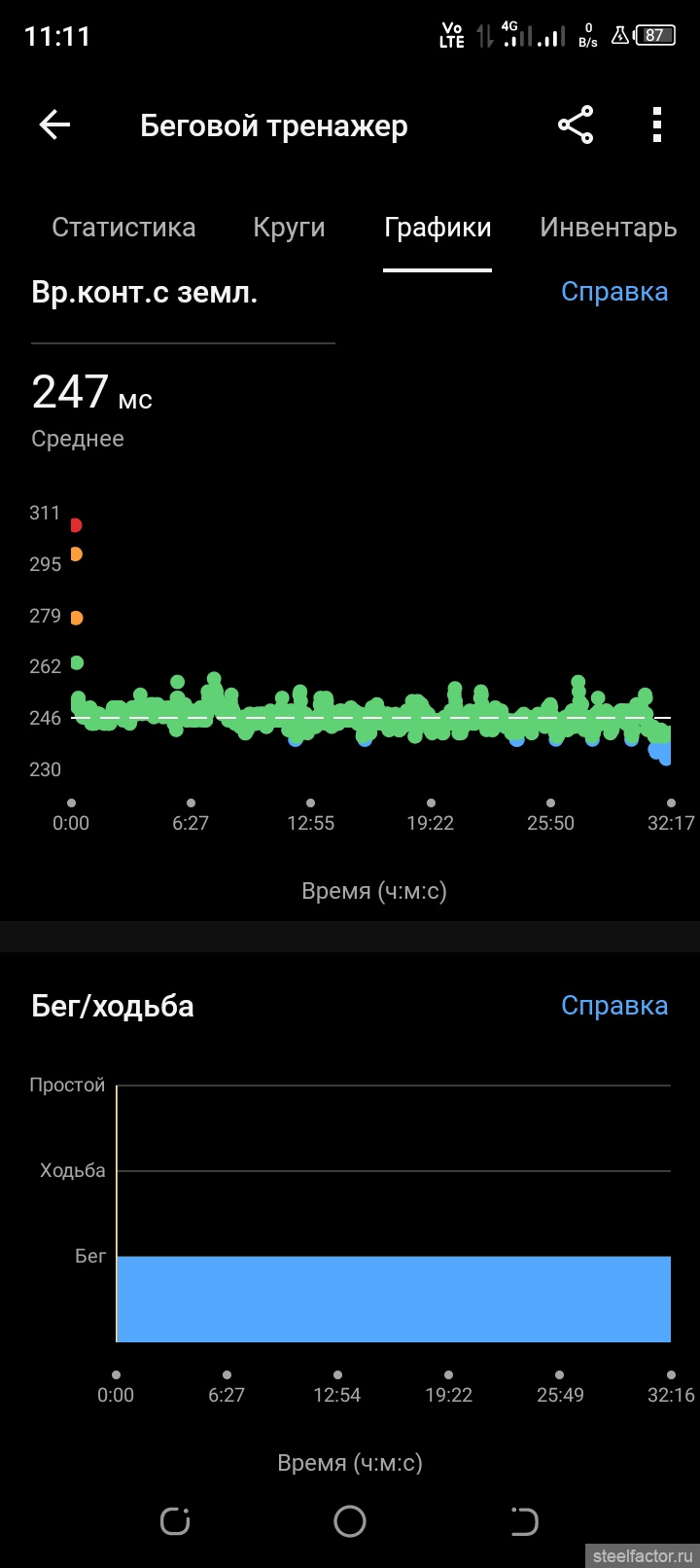Switch to the Статистика tab
The width and height of the screenshot is (700, 1568).
tap(123, 228)
